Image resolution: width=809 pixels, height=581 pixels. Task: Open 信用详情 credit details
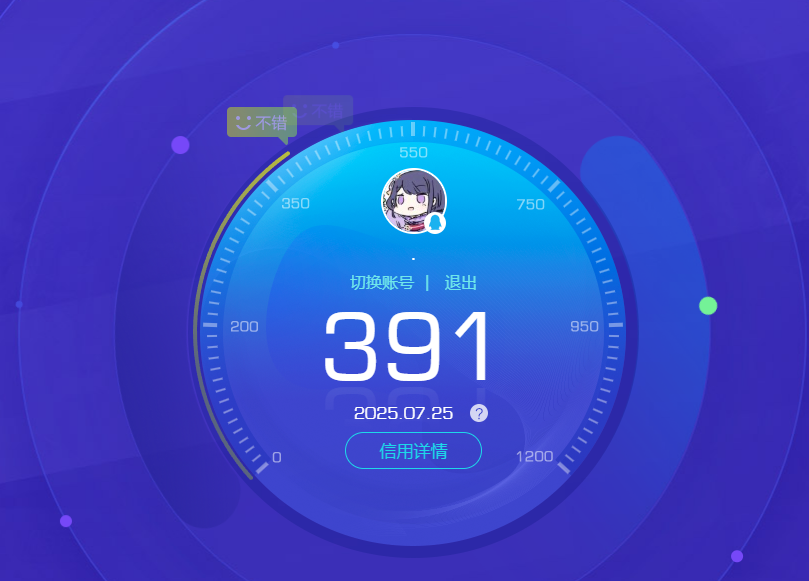pos(413,451)
